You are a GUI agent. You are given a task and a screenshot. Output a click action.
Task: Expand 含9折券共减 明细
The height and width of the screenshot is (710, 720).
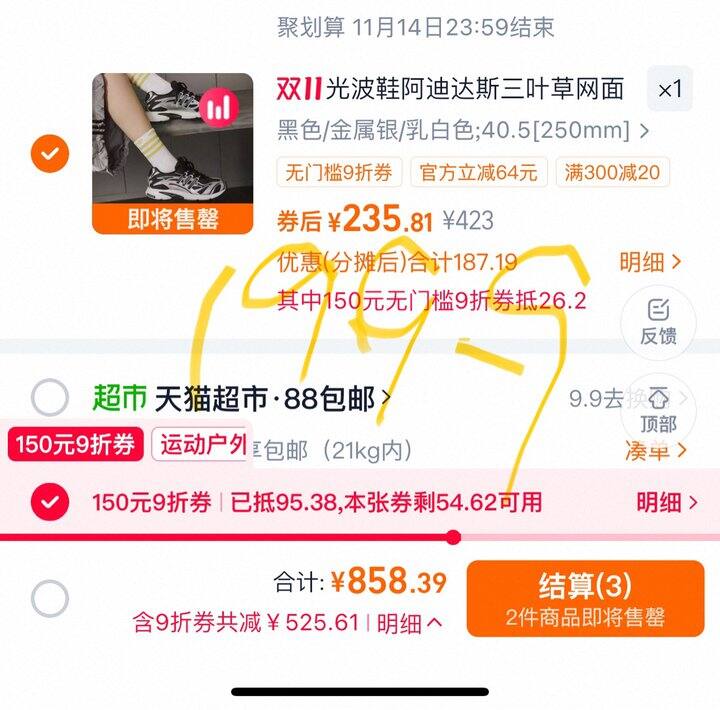[410, 623]
